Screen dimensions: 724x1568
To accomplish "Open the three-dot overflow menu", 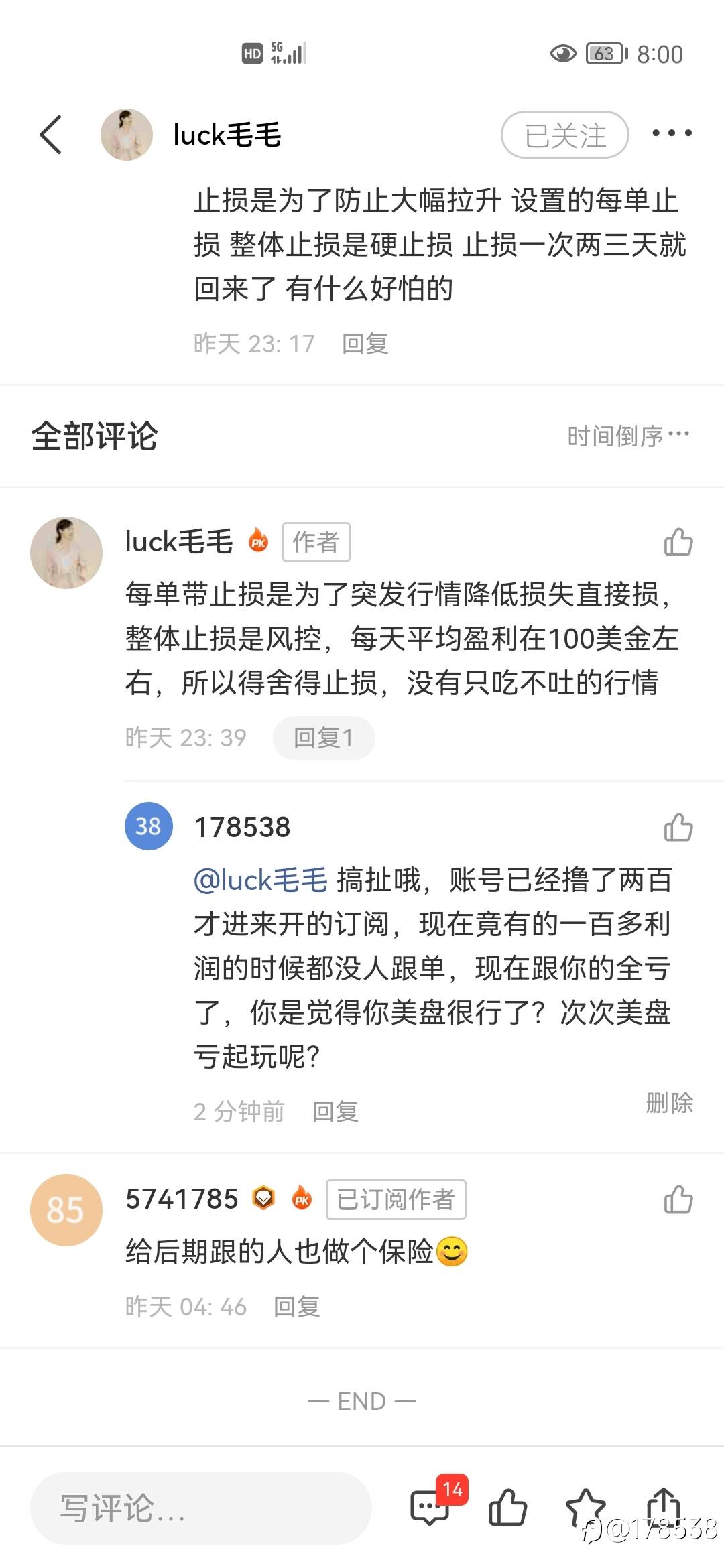I will 672,133.
